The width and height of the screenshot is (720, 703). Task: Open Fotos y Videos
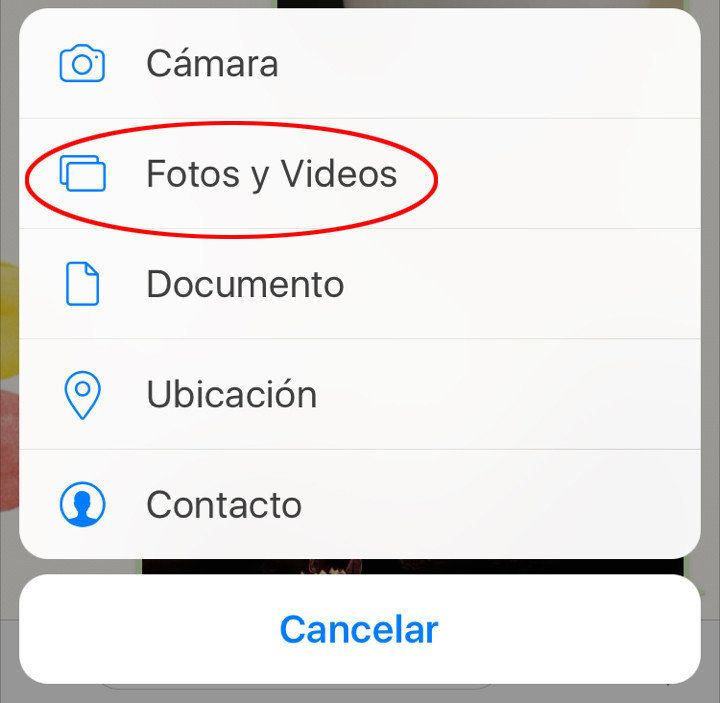point(270,175)
